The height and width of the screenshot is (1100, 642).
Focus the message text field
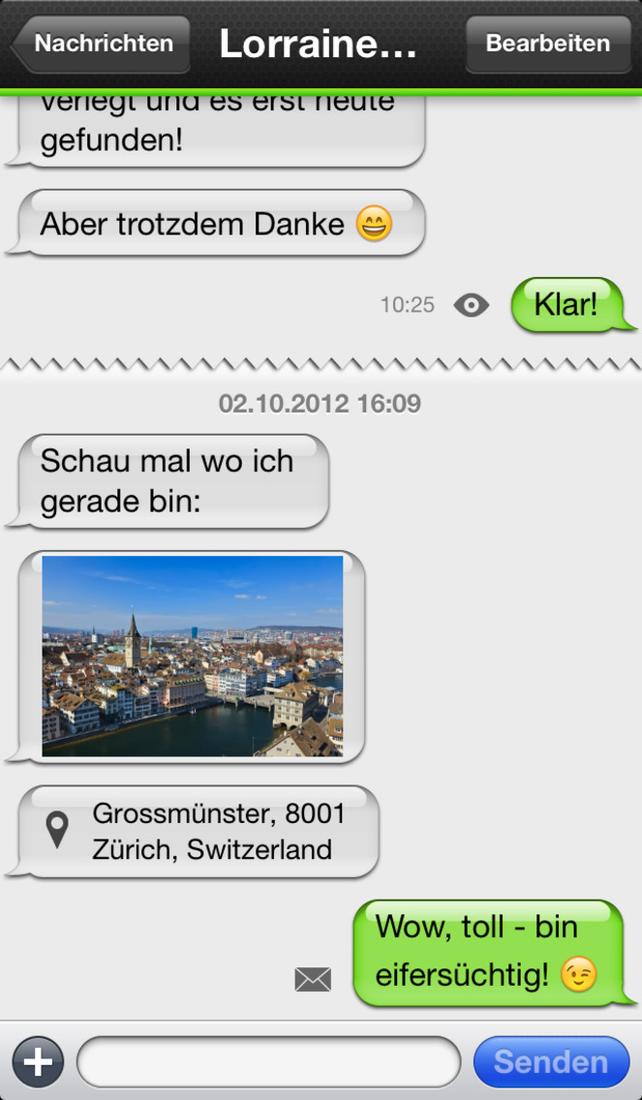[269, 1061]
